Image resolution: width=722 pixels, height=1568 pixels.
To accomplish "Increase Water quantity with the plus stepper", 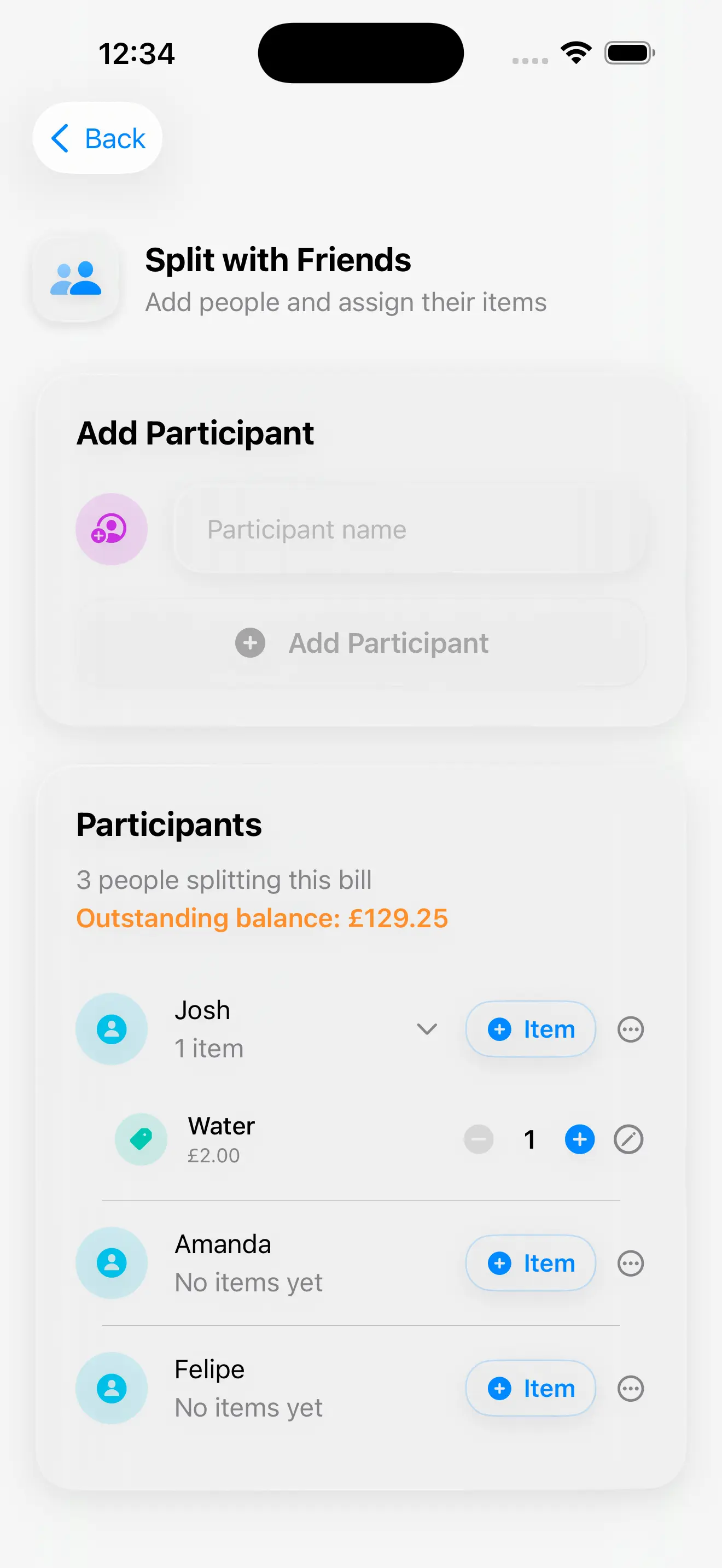I will point(579,1139).
